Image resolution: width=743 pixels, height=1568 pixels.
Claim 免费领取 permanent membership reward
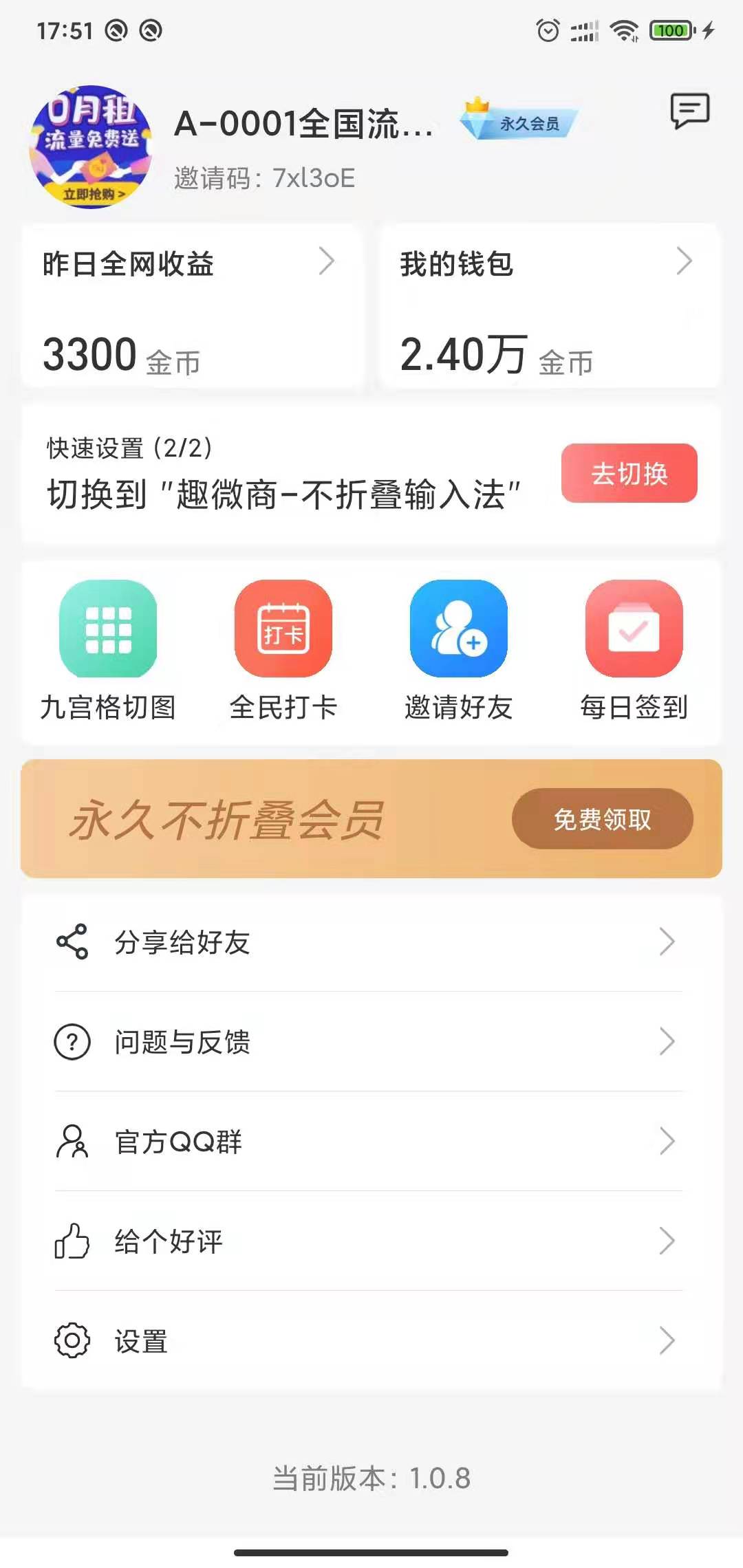point(602,820)
